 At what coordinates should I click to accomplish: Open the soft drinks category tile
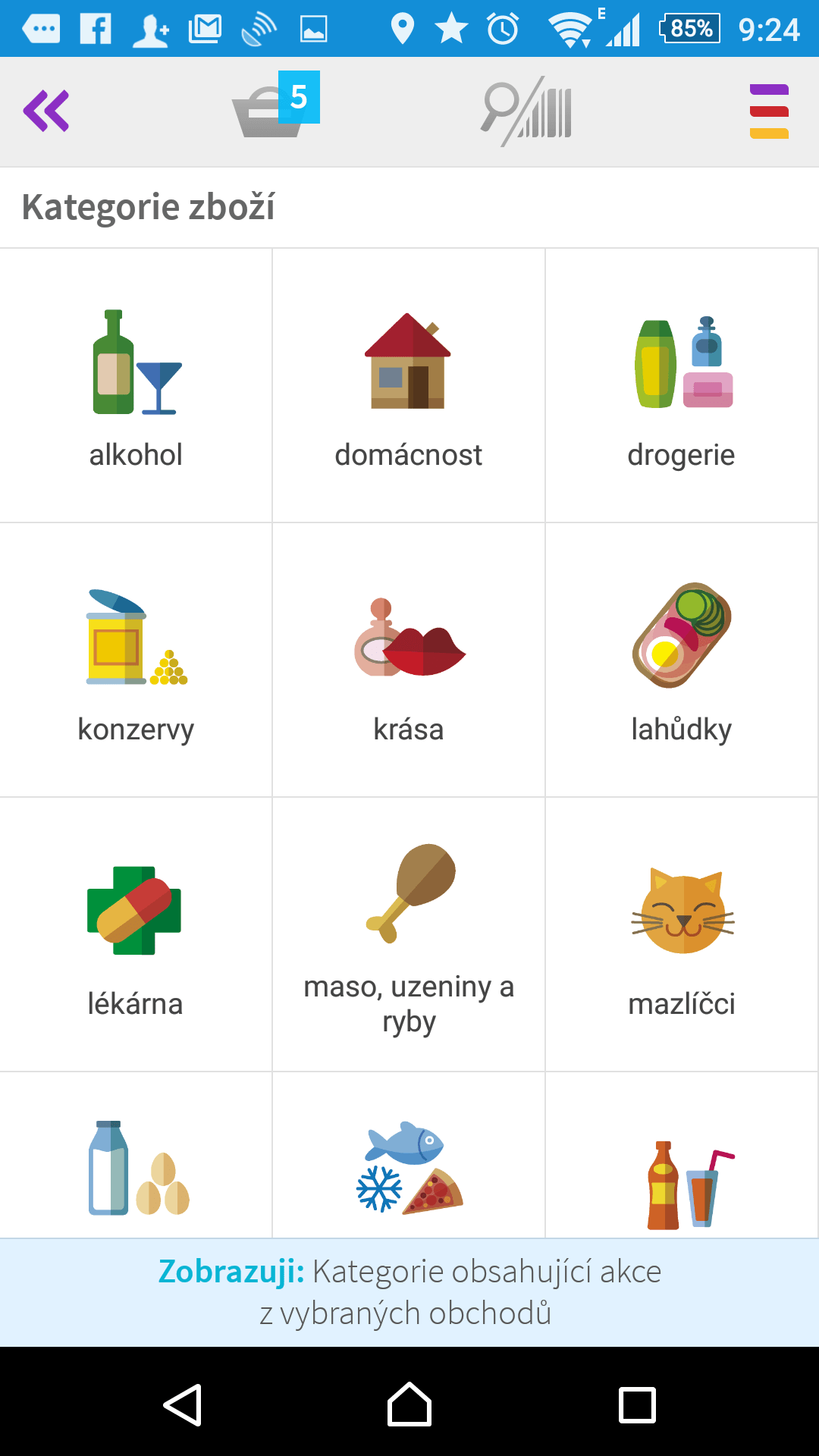(681, 1156)
